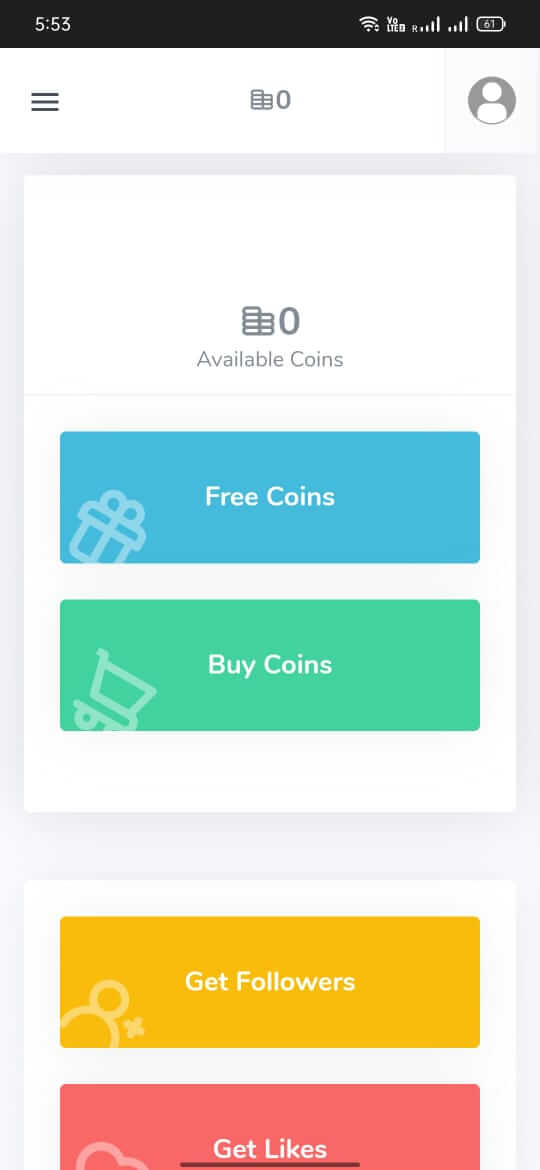Screen dimensions: 540x1170
Task: Open Get Followers
Action: [270, 982]
